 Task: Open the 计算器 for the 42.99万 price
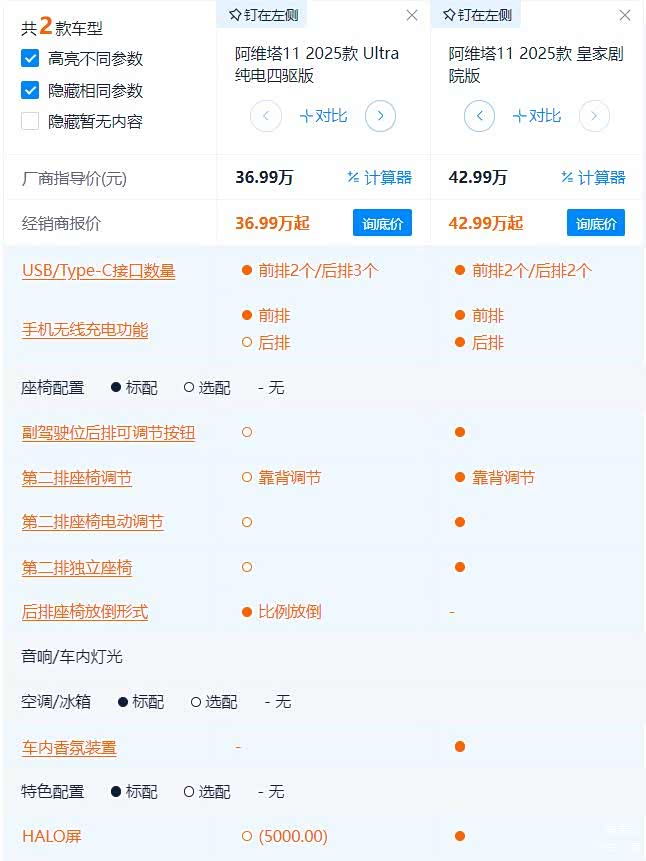[593, 178]
